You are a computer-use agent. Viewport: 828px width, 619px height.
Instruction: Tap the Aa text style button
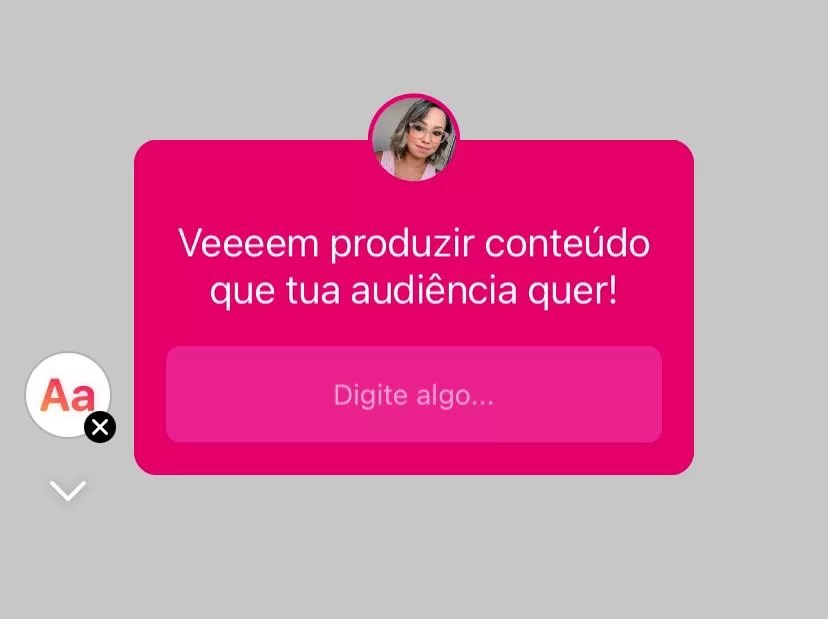[68, 394]
